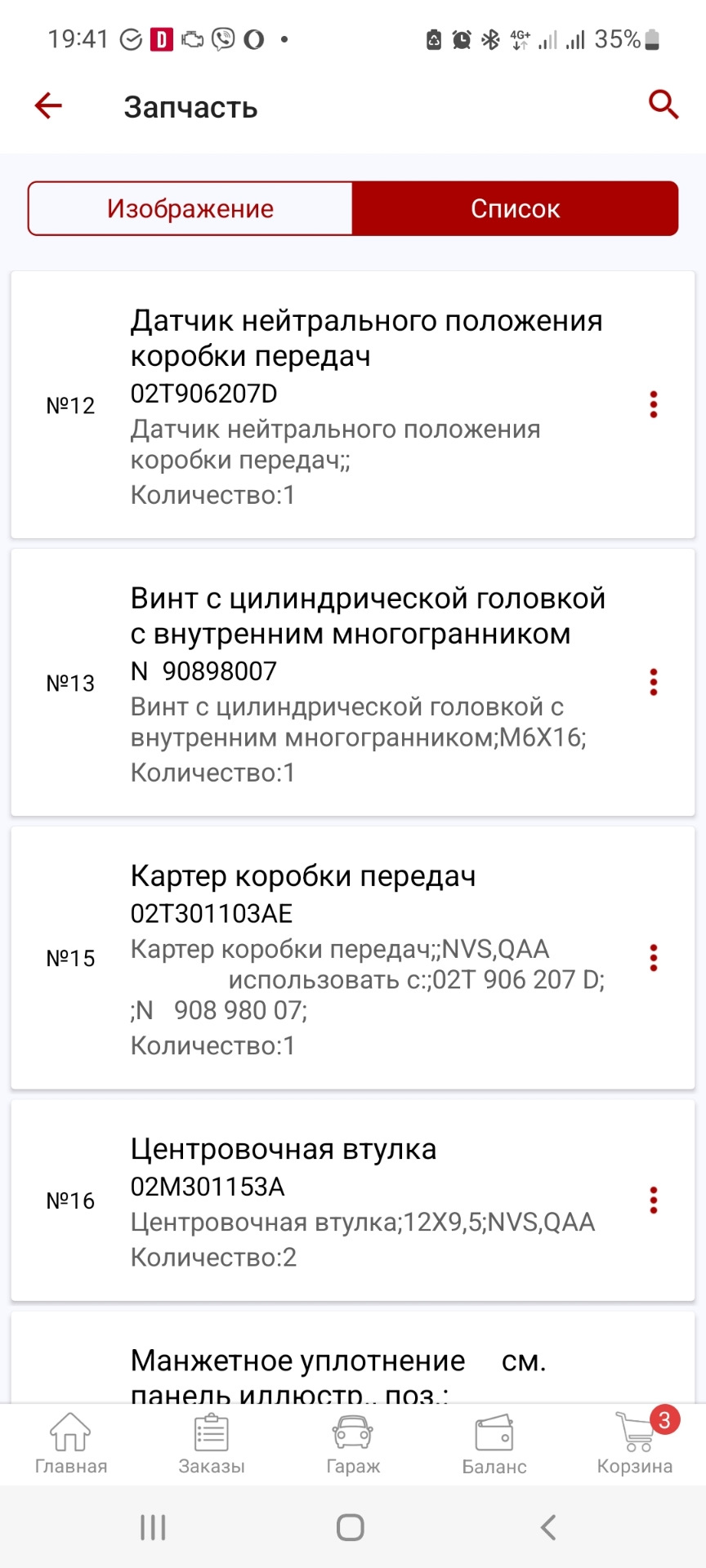Open options menu for датчик нейтрального положения
Screen dimensions: 706x1568
click(x=653, y=405)
